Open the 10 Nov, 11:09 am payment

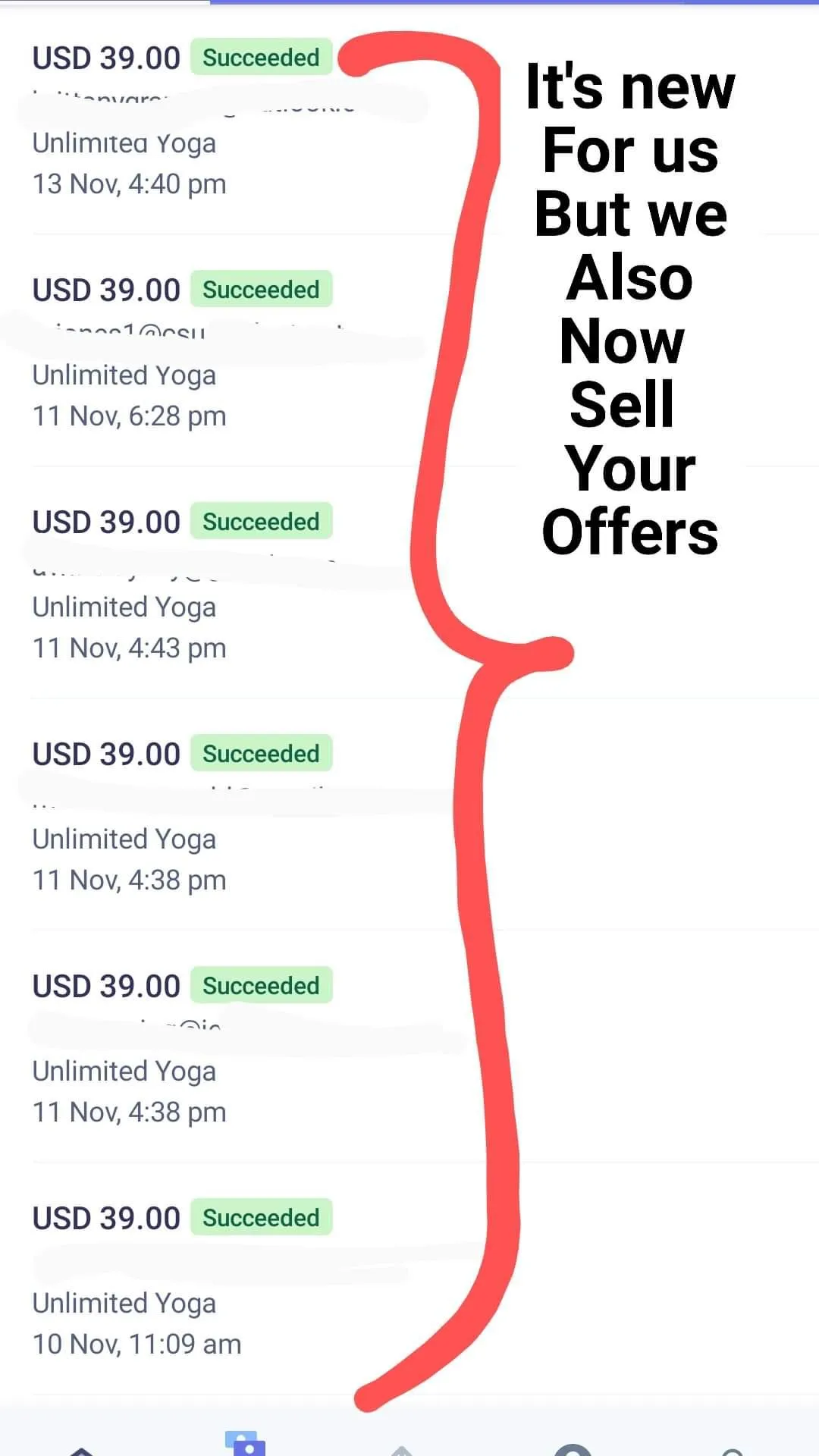(x=409, y=1279)
